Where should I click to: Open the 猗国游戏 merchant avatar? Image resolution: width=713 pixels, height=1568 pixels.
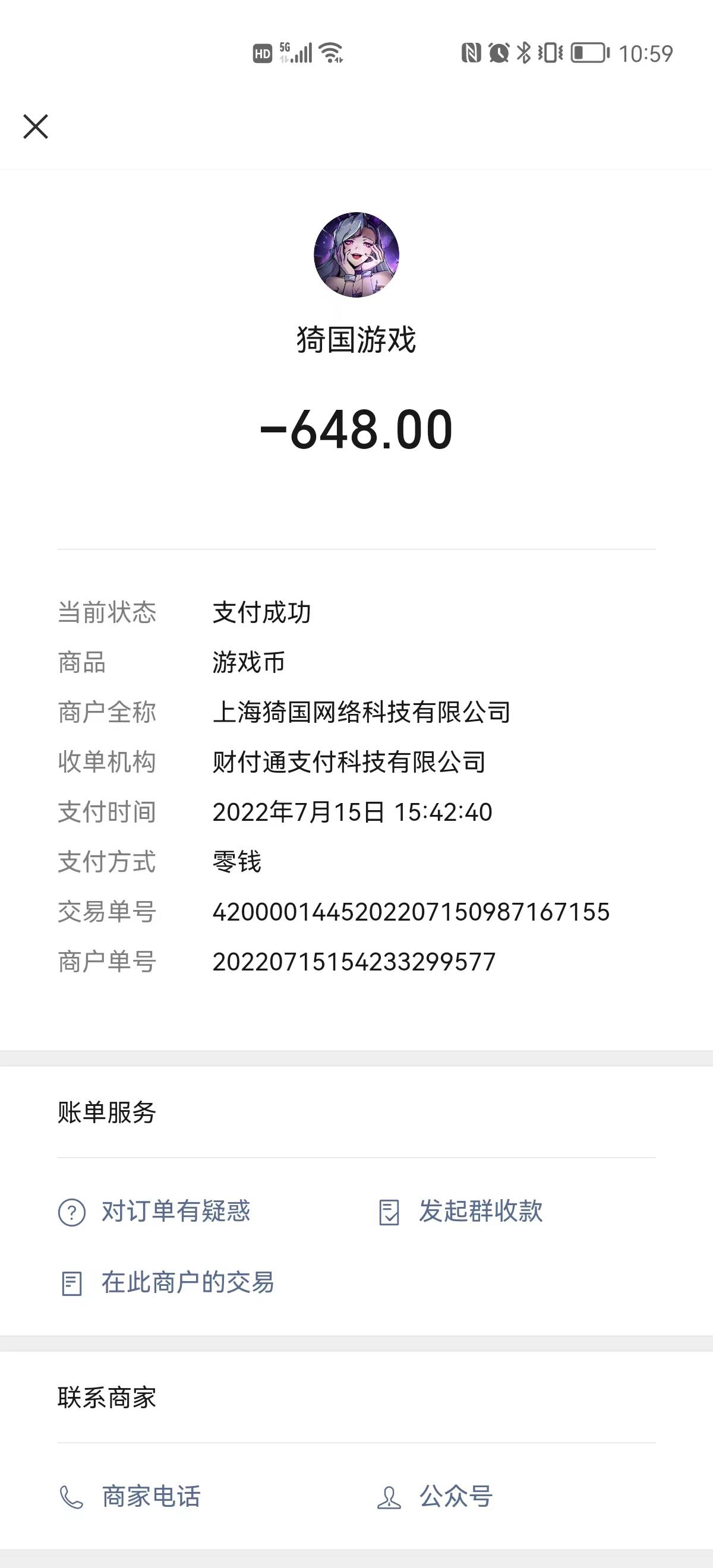point(356,254)
